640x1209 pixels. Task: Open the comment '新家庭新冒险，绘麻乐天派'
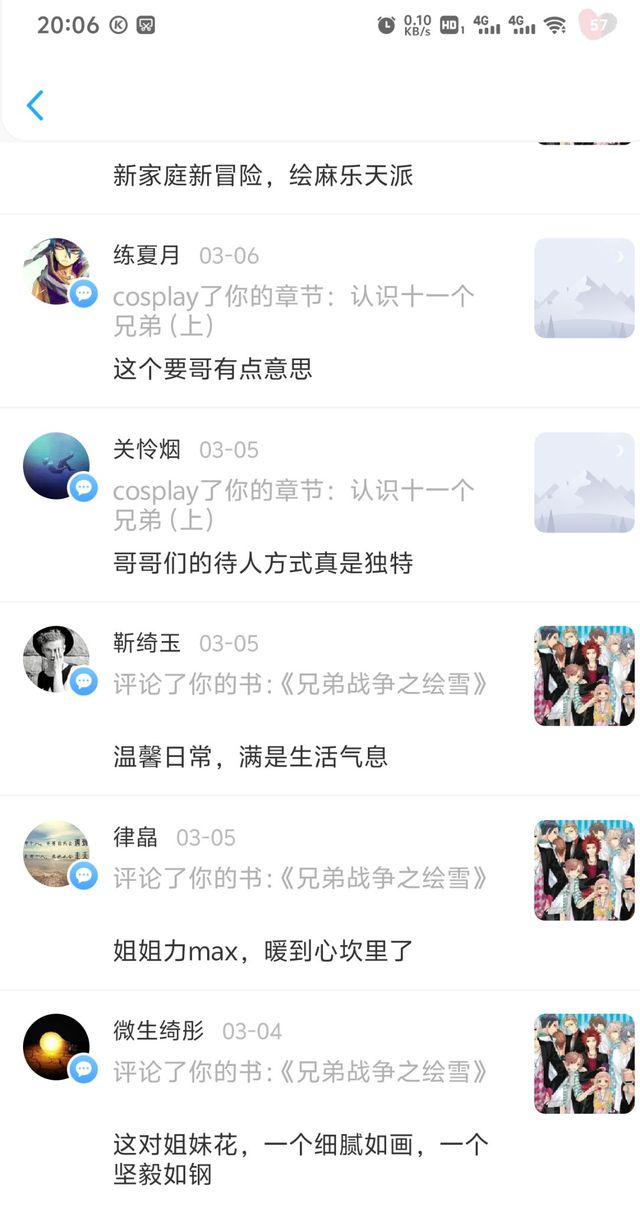(x=263, y=177)
